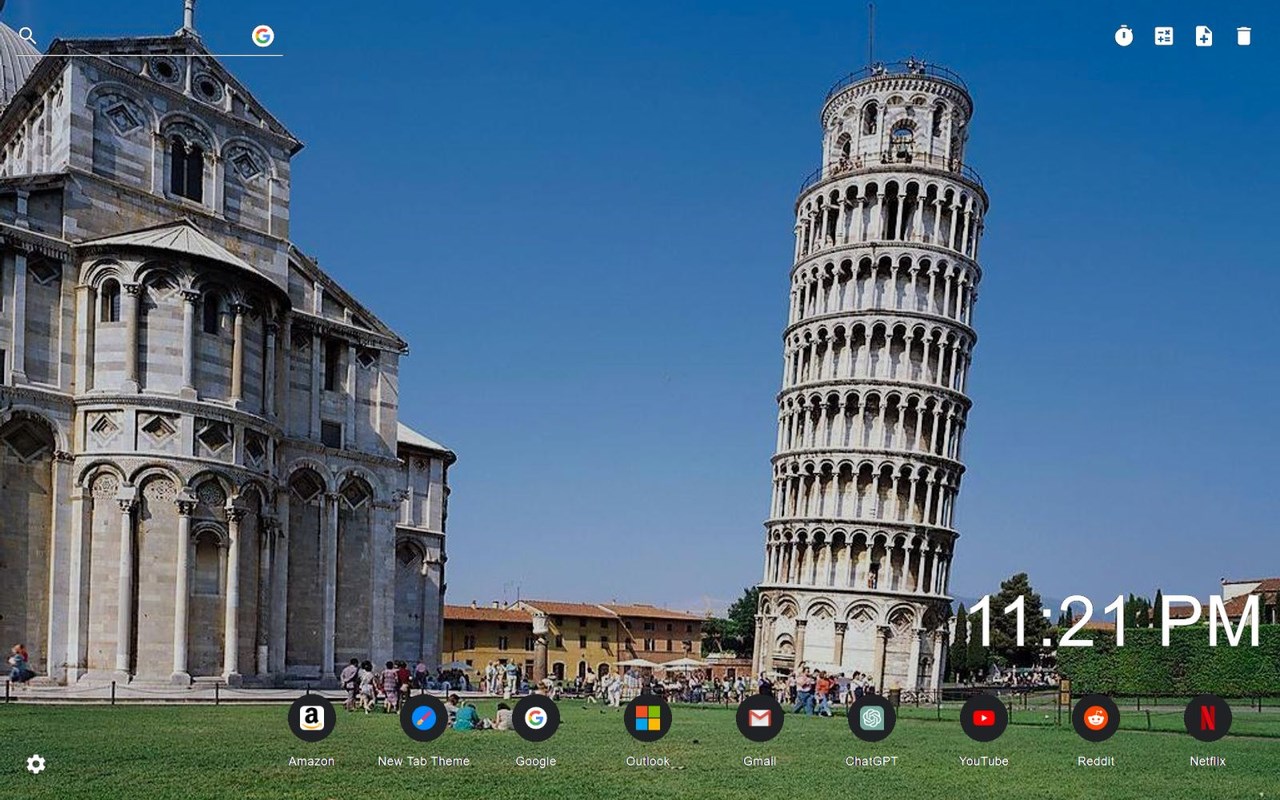
Task: Open the Netflix shortcut
Action: click(x=1208, y=718)
